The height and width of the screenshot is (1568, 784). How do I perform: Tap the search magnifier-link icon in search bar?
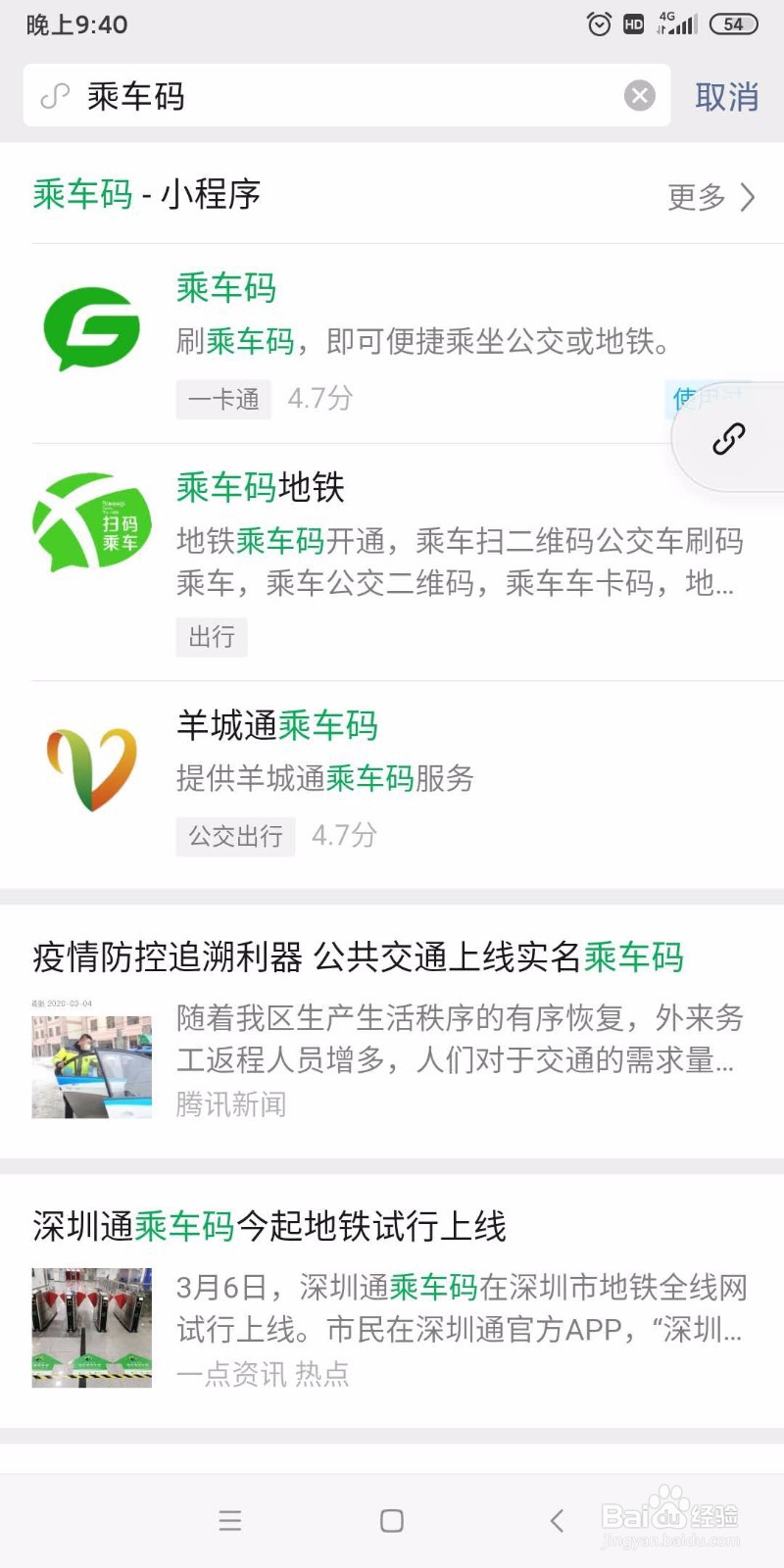click(54, 95)
